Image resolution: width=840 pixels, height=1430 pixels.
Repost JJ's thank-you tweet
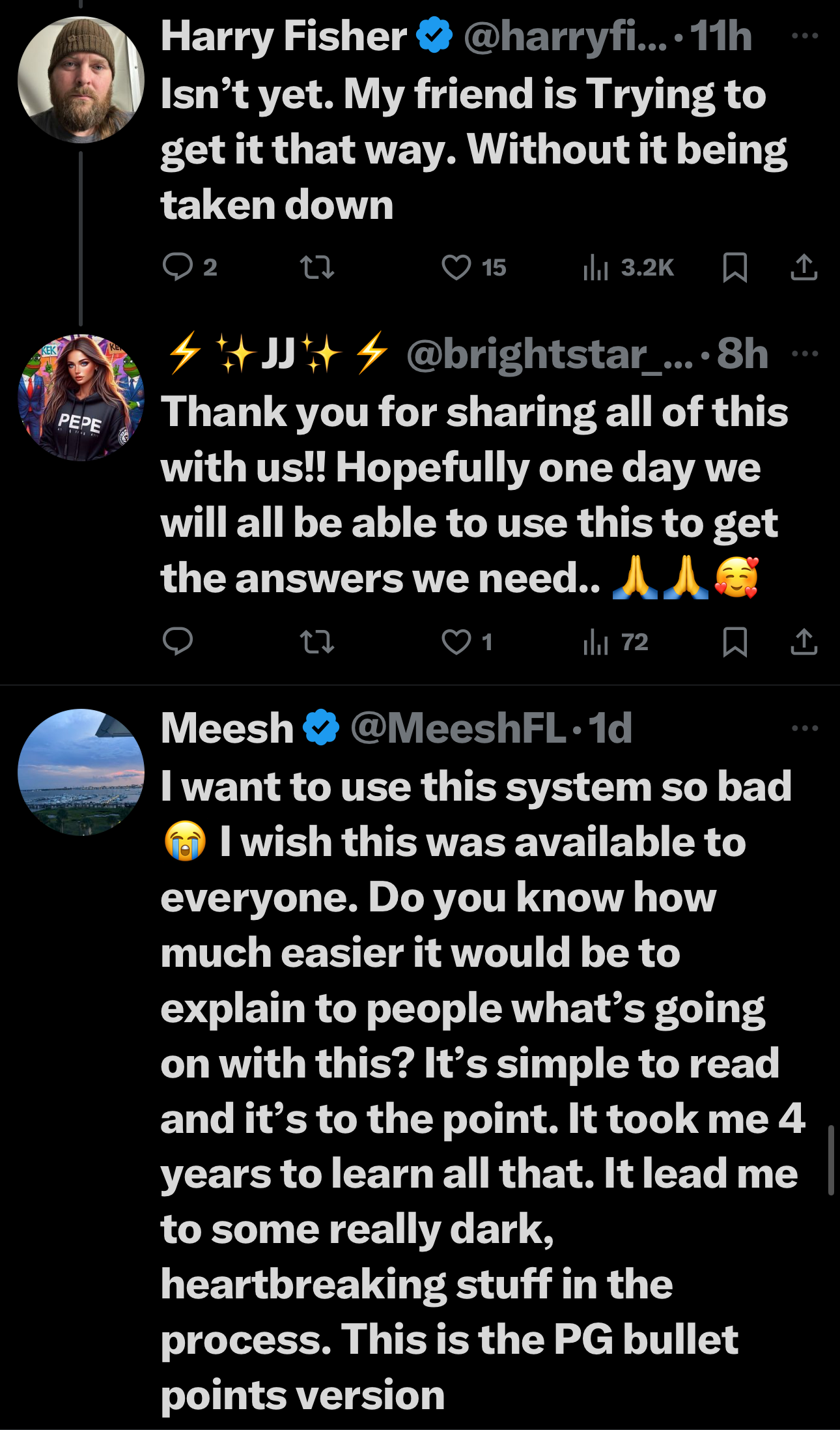pos(317,642)
